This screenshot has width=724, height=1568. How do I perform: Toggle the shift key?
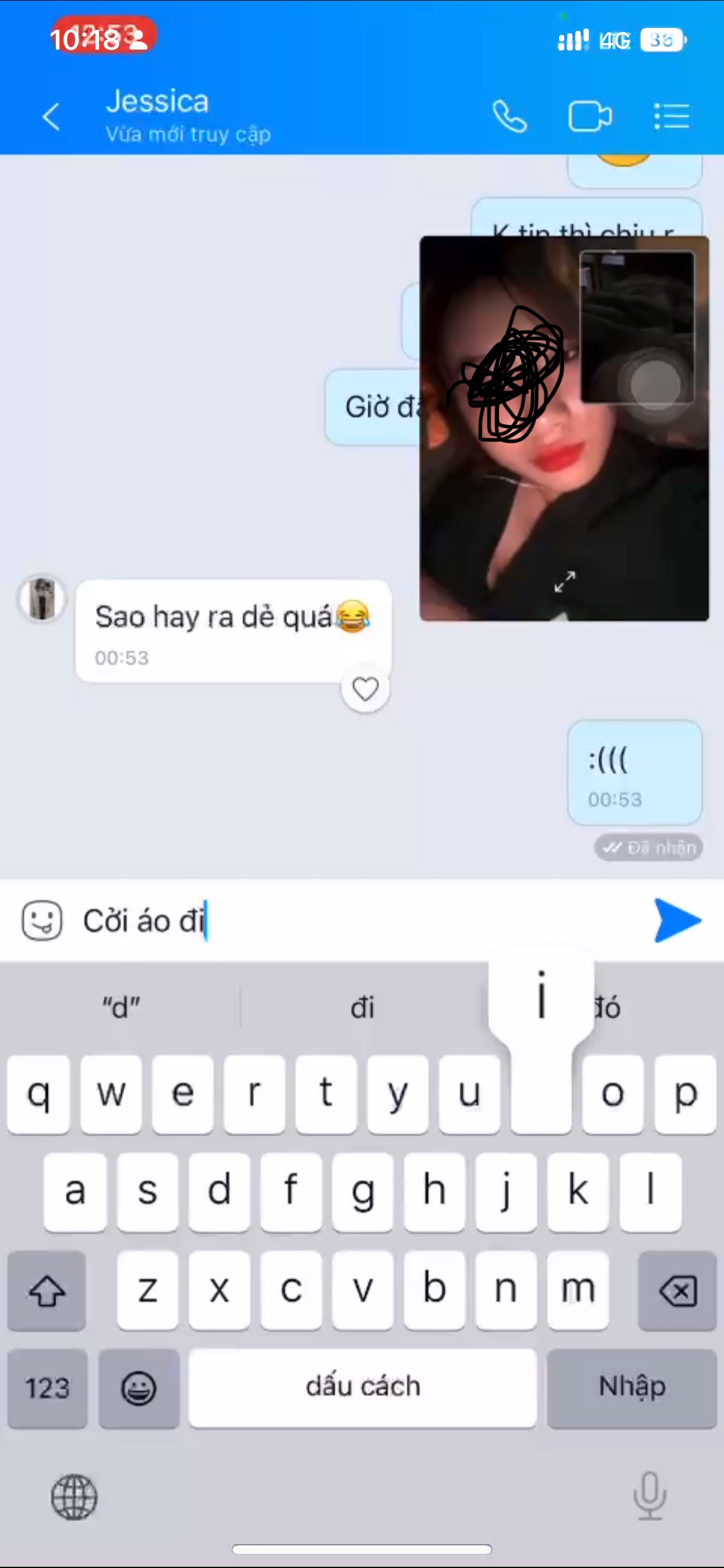[x=47, y=1290]
